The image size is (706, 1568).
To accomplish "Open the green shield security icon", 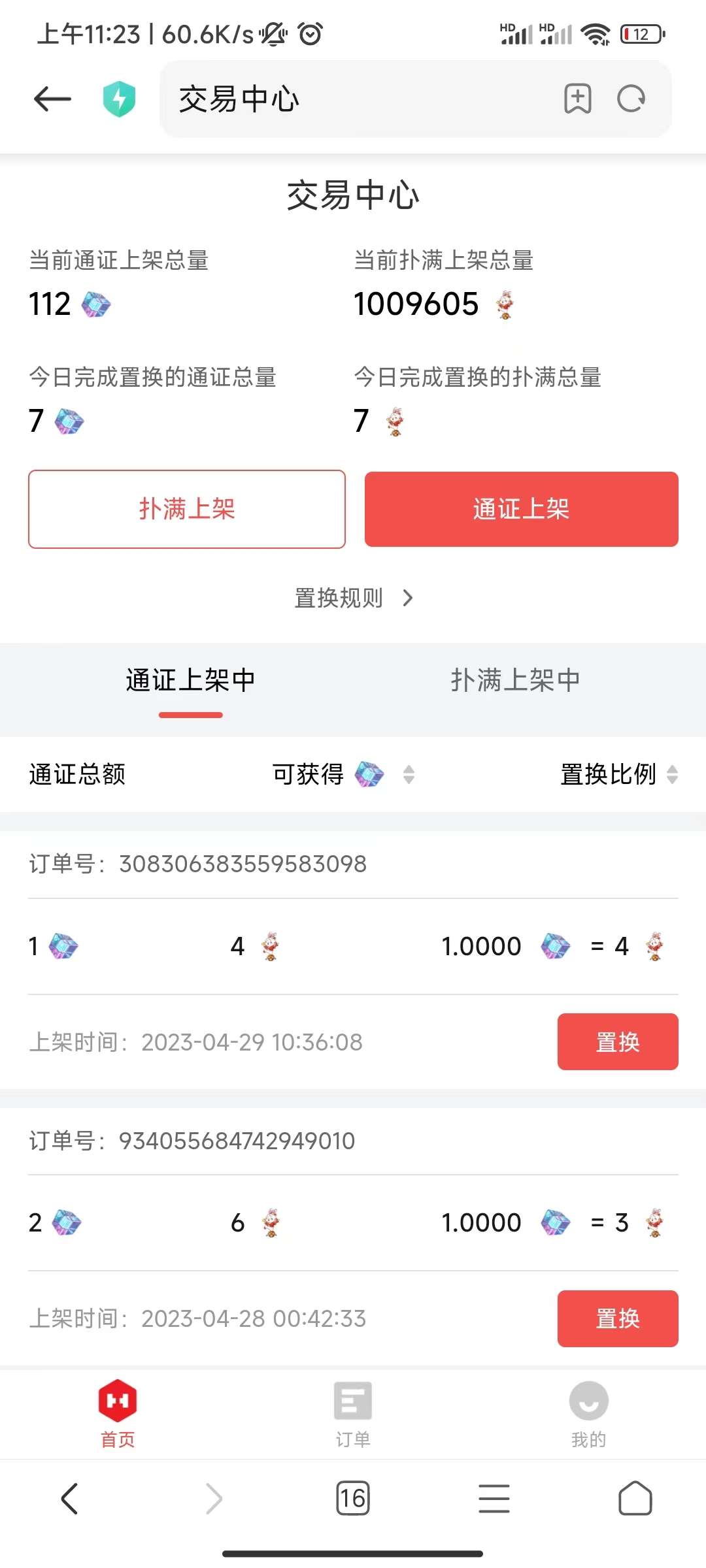I will tap(119, 99).
